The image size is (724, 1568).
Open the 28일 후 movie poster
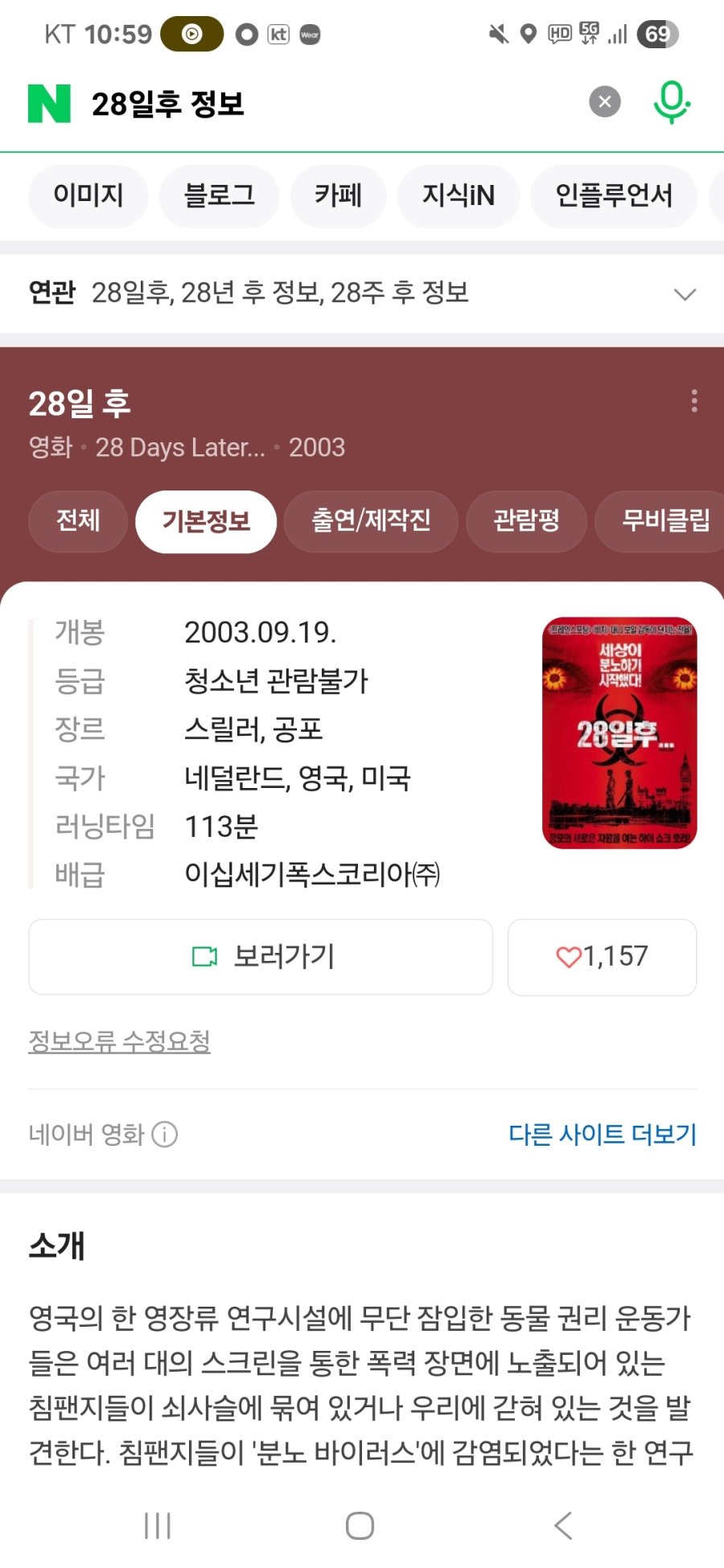coord(619,733)
